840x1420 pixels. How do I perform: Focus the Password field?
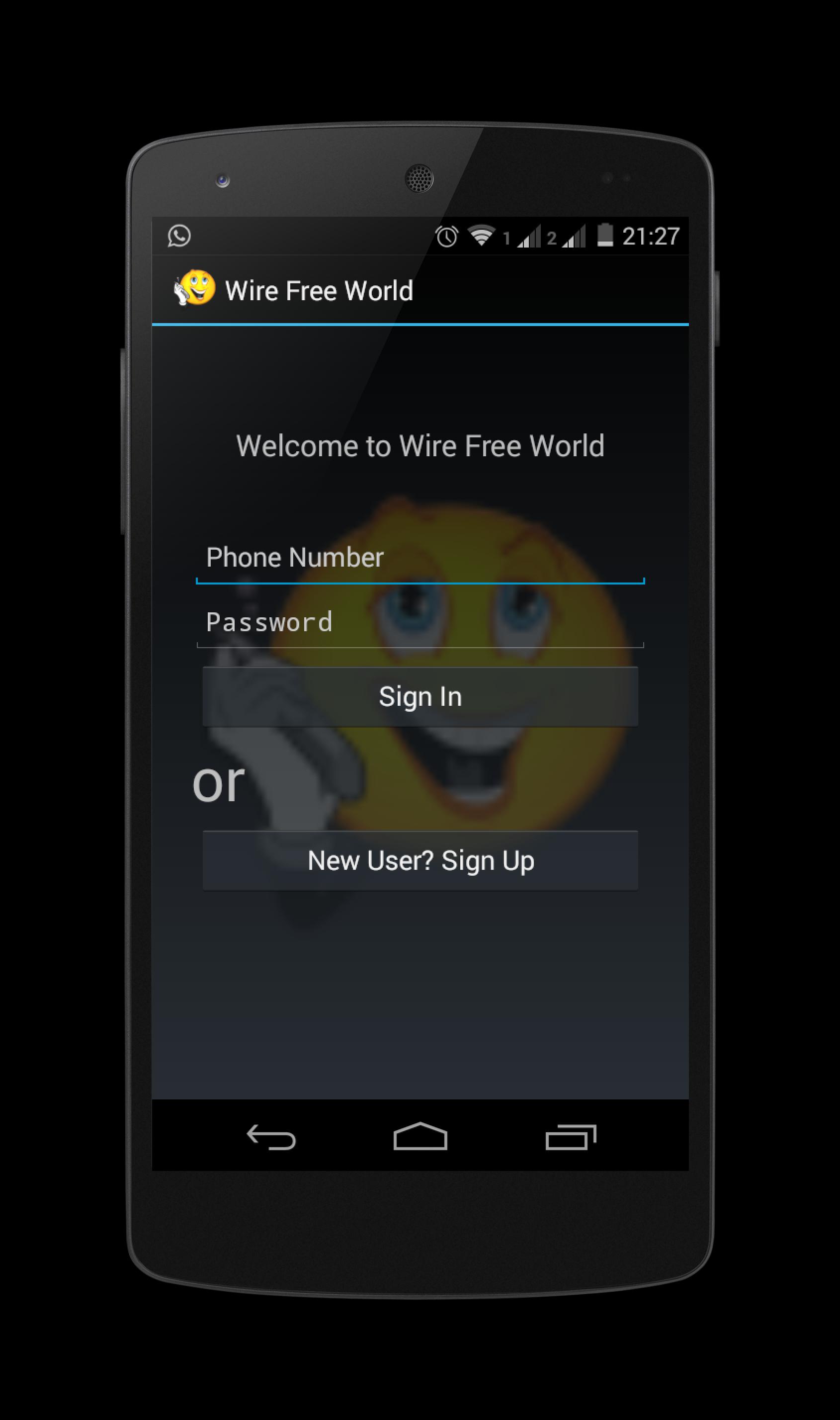tap(420, 623)
